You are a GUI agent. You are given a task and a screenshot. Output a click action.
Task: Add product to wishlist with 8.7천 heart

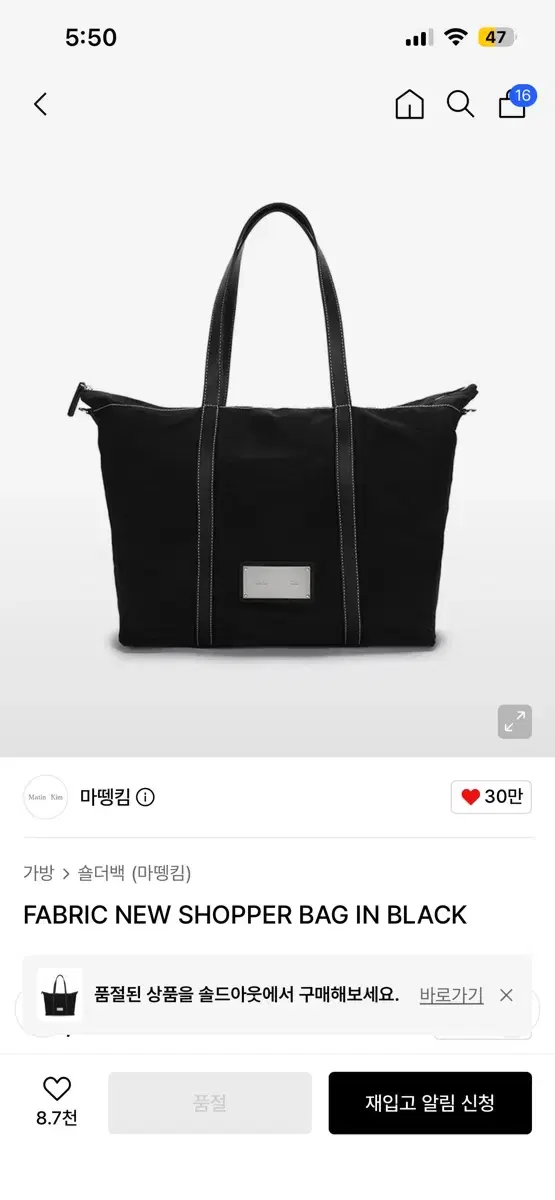(57, 1102)
